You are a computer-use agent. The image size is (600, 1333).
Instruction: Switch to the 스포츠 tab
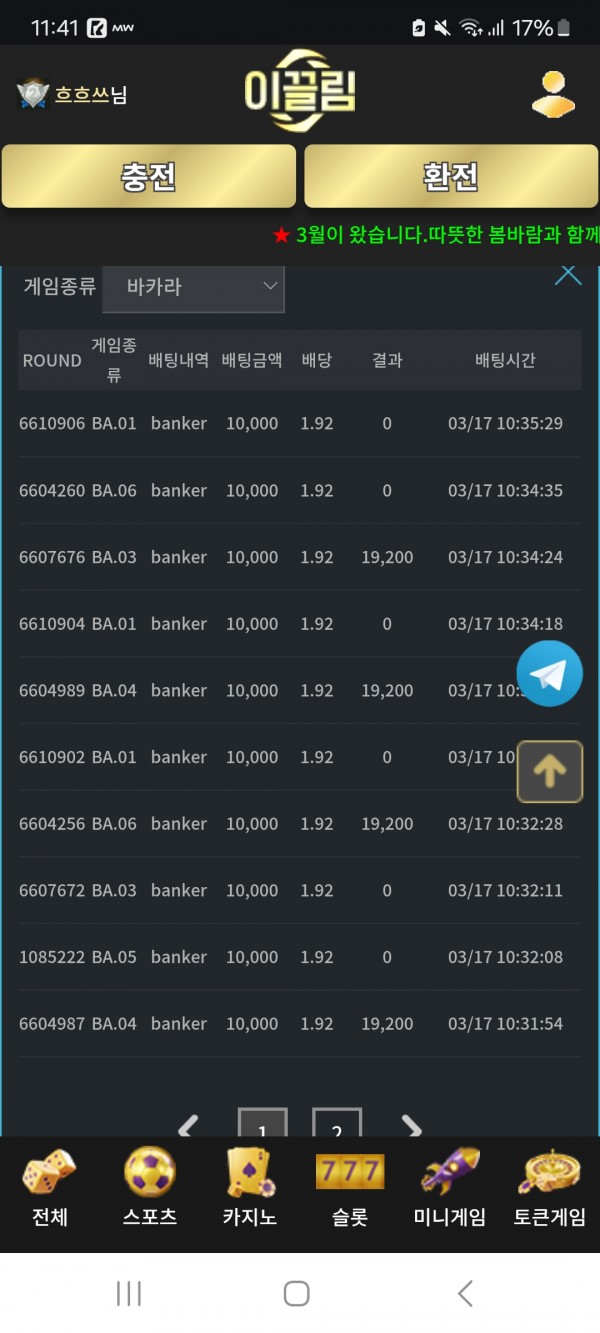(150, 1188)
